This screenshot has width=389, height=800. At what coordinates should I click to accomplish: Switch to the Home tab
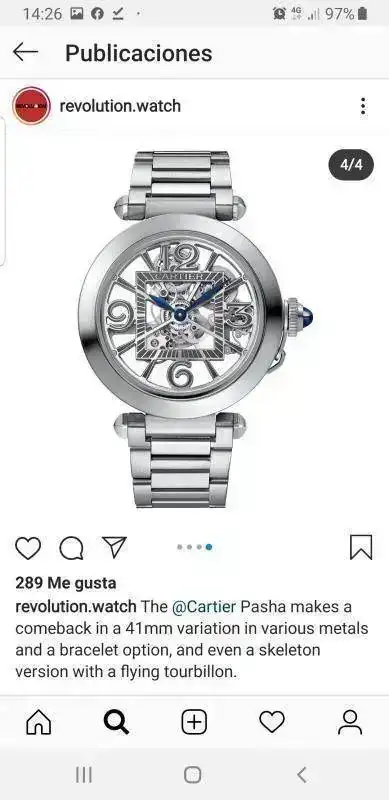click(x=39, y=722)
